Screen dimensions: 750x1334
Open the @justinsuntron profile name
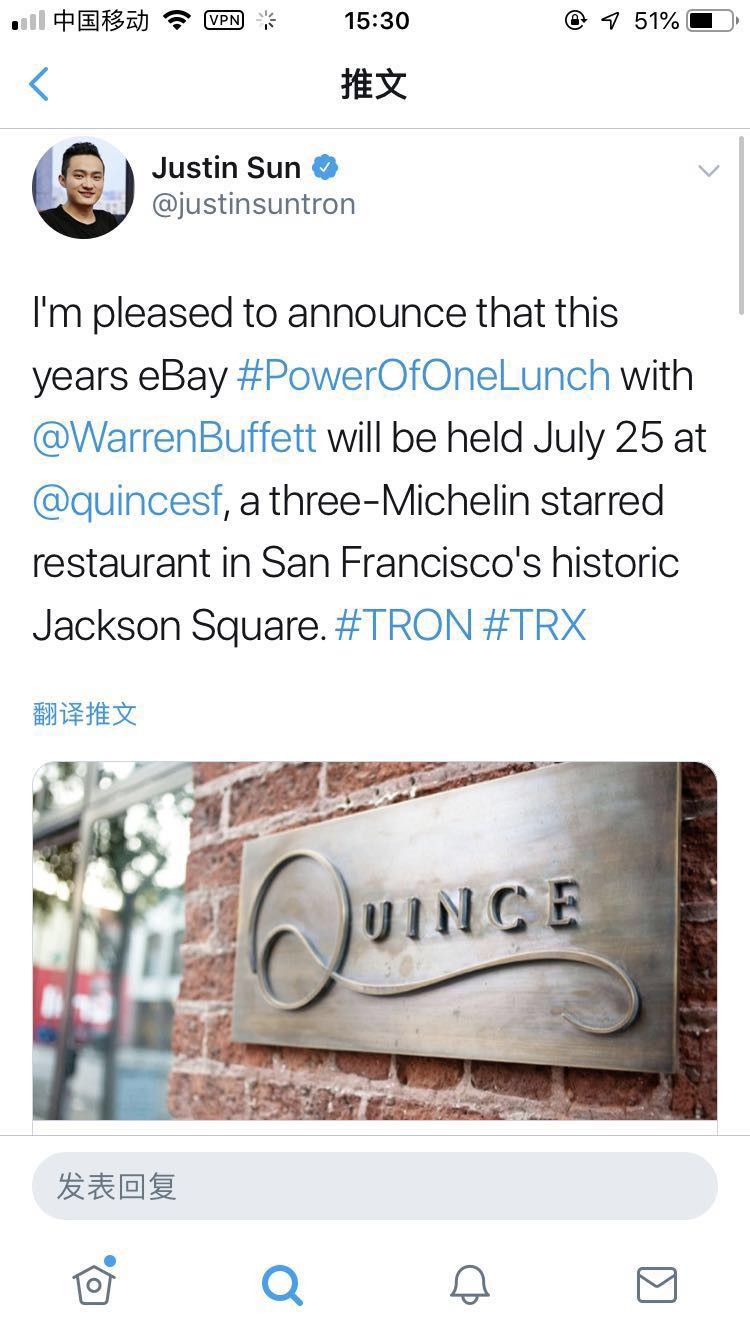(x=253, y=204)
